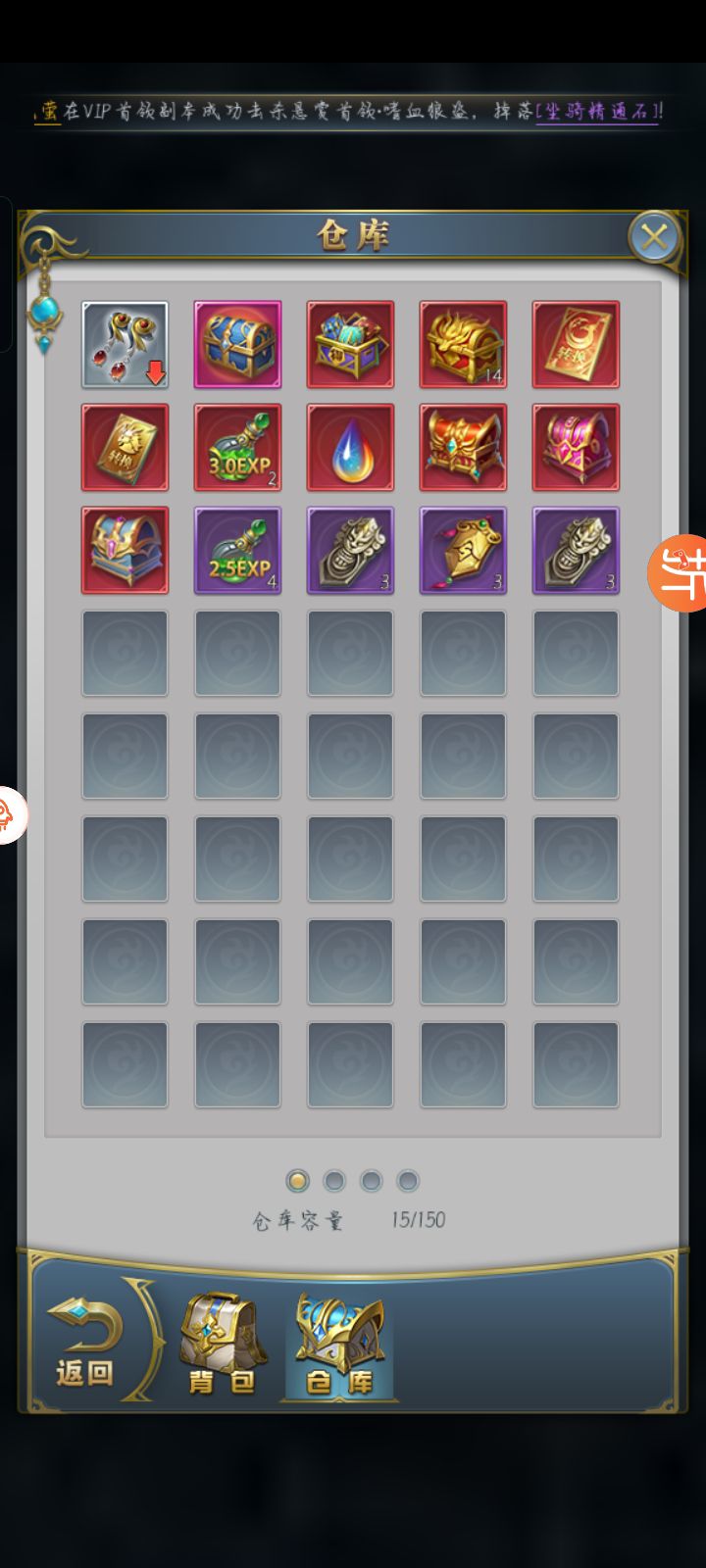The width and height of the screenshot is (706, 1568).
Task: Open the 3.0EXP potion item
Action: pyautogui.click(x=237, y=448)
